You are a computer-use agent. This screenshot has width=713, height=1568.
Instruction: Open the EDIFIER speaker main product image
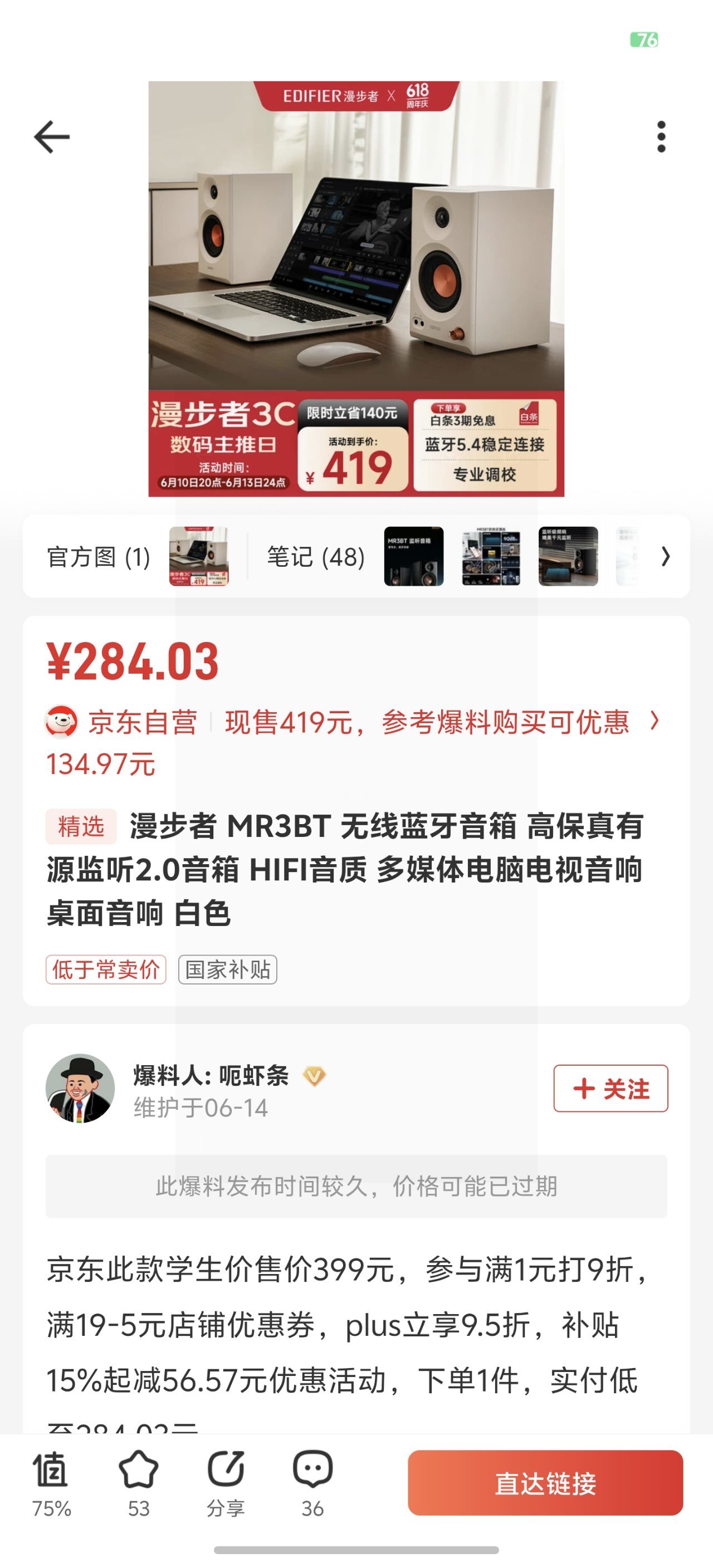pyautogui.click(x=356, y=288)
